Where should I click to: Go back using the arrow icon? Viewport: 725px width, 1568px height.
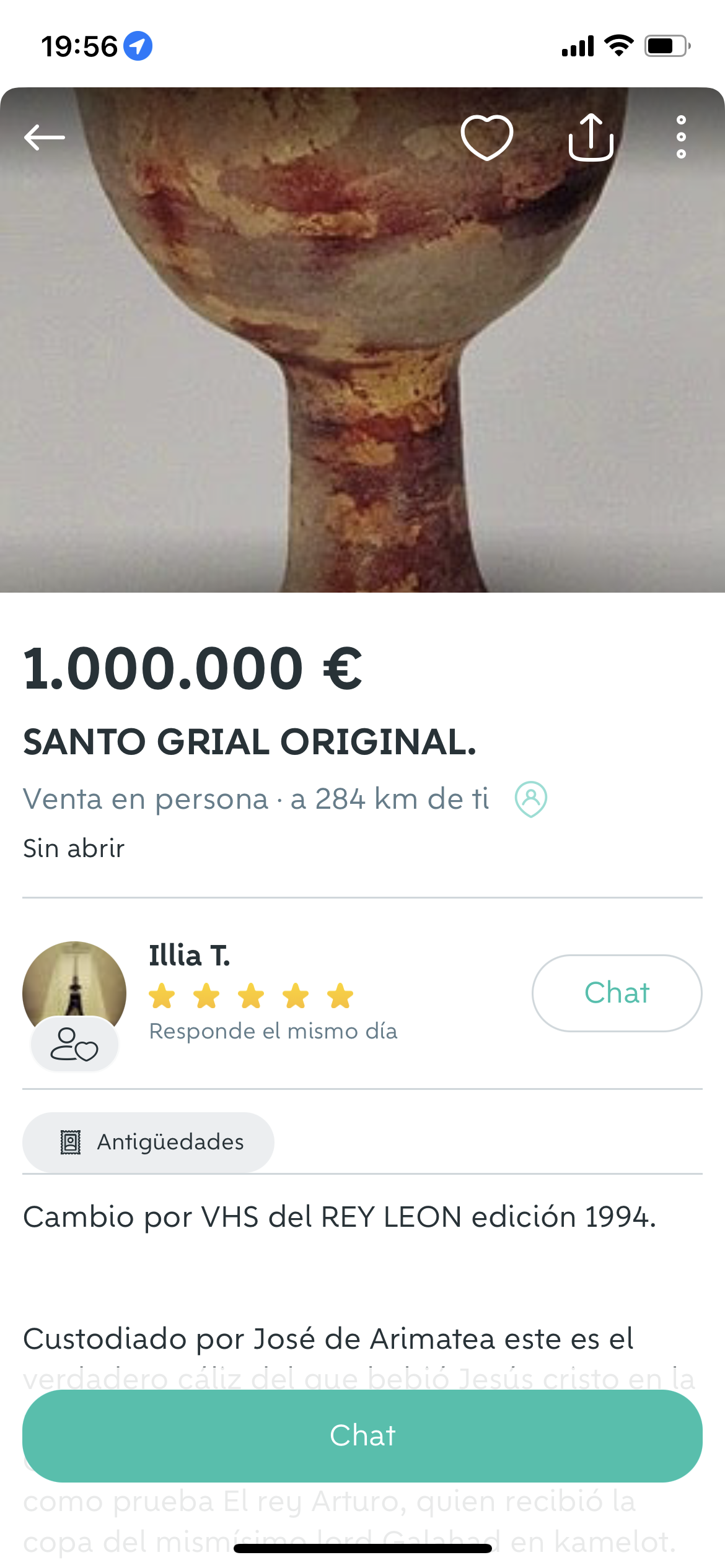[x=45, y=137]
